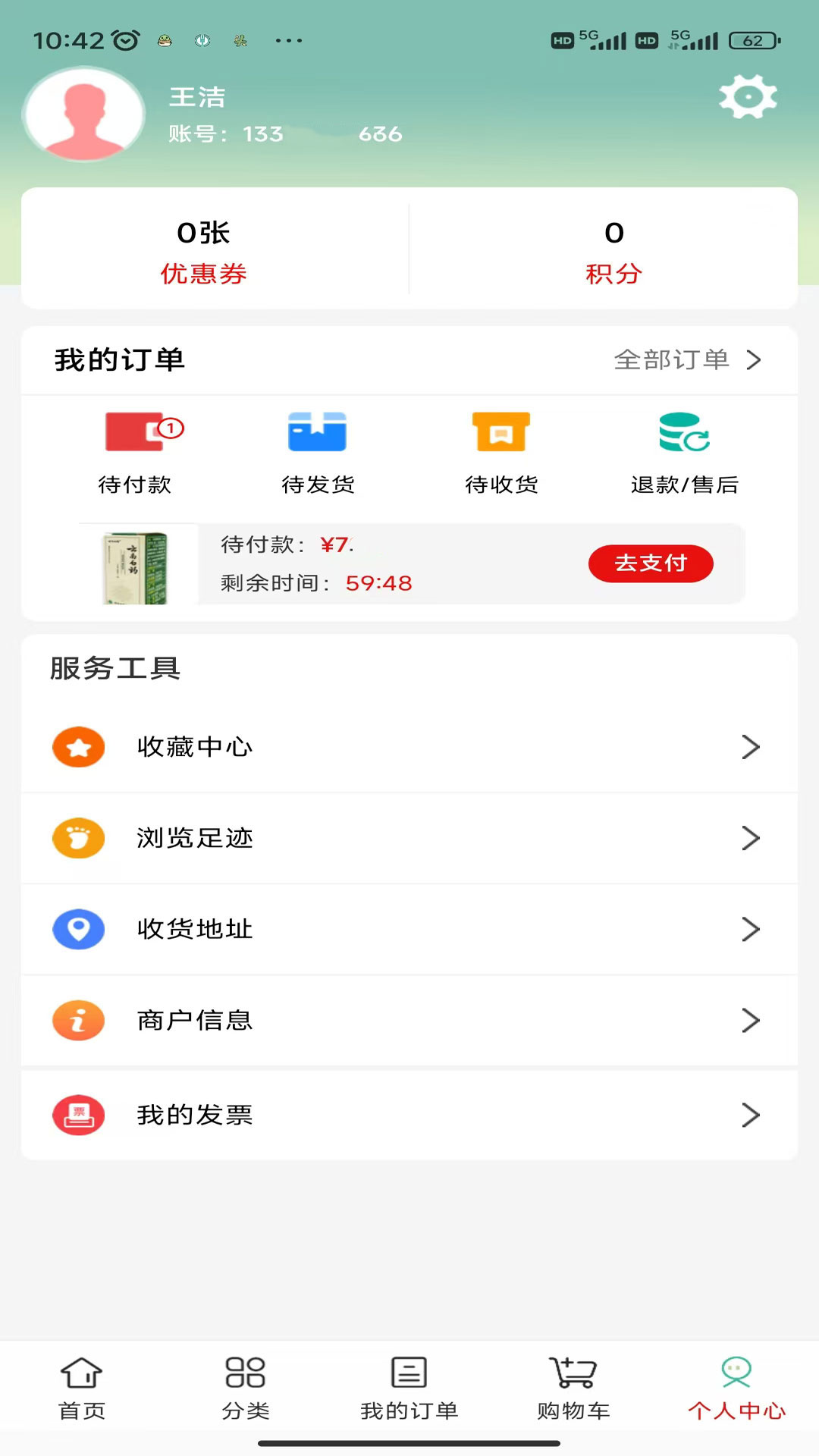Open the 待收货 delivery icon
This screenshot has width=819, height=1456.
[x=501, y=432]
